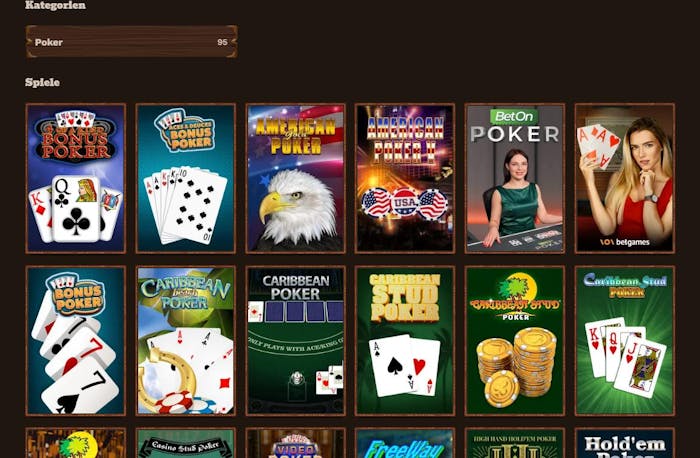Open the Casino Stud Poker game
The height and width of the screenshot is (458, 700).
tap(186, 444)
